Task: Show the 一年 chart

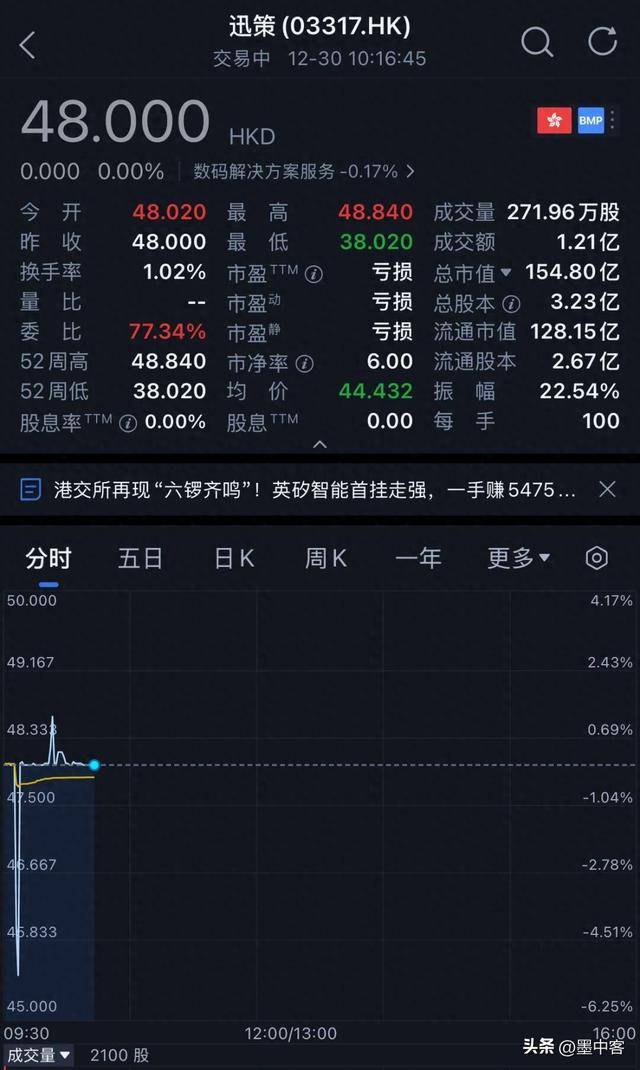Action: (x=419, y=558)
